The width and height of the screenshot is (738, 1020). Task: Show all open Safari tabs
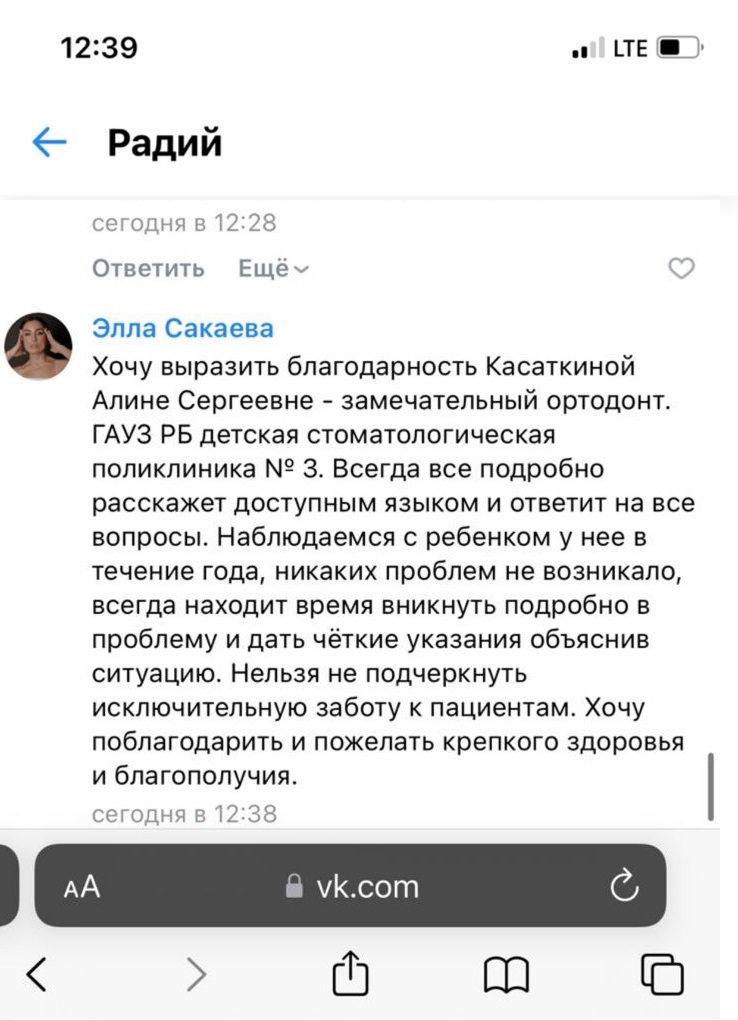(x=662, y=973)
